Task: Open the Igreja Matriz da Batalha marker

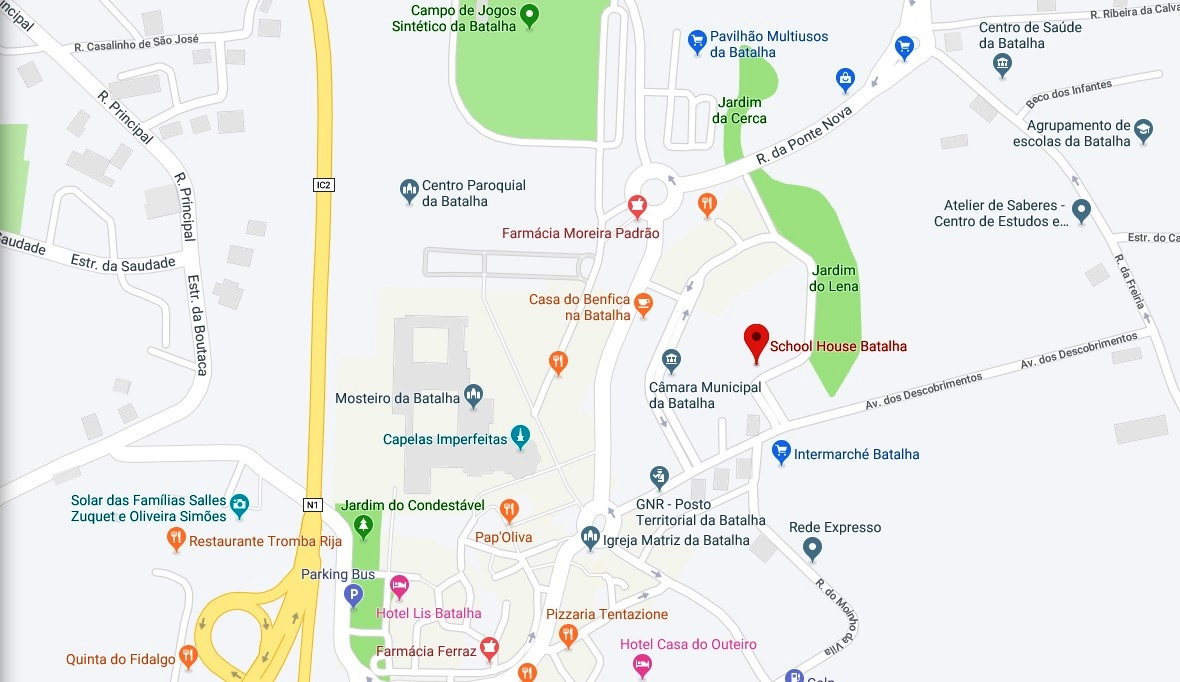Action: 591,539
